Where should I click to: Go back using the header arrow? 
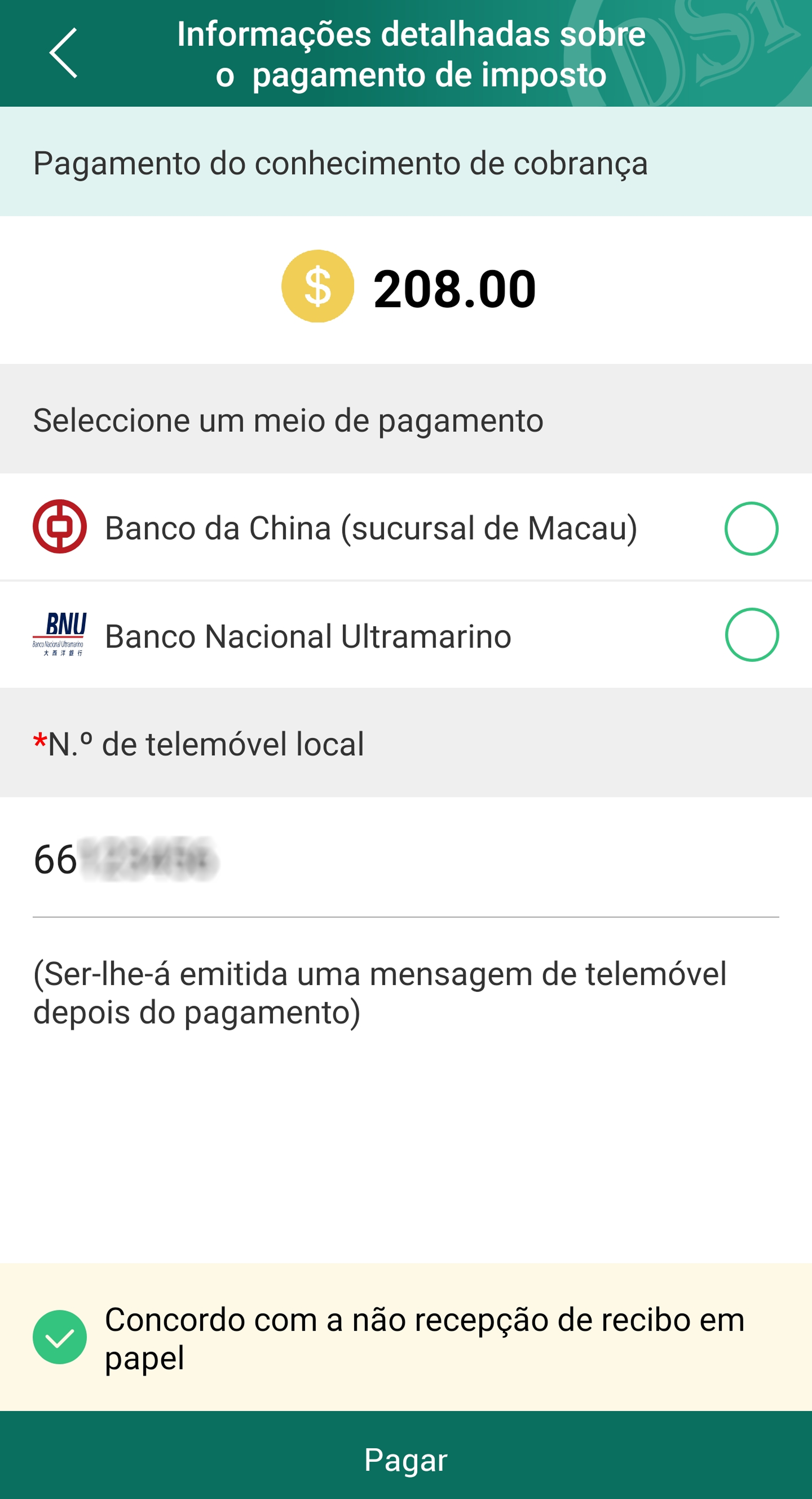tap(63, 53)
